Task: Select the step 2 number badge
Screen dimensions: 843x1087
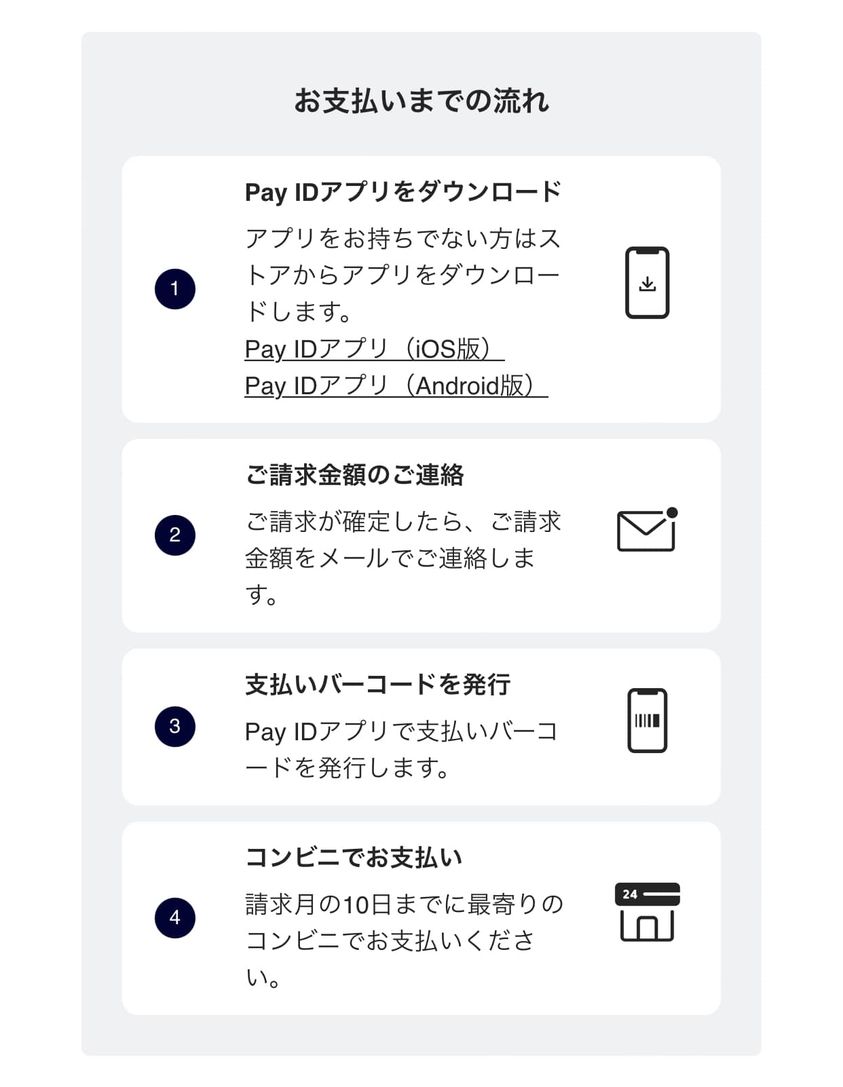Action: coord(175,534)
